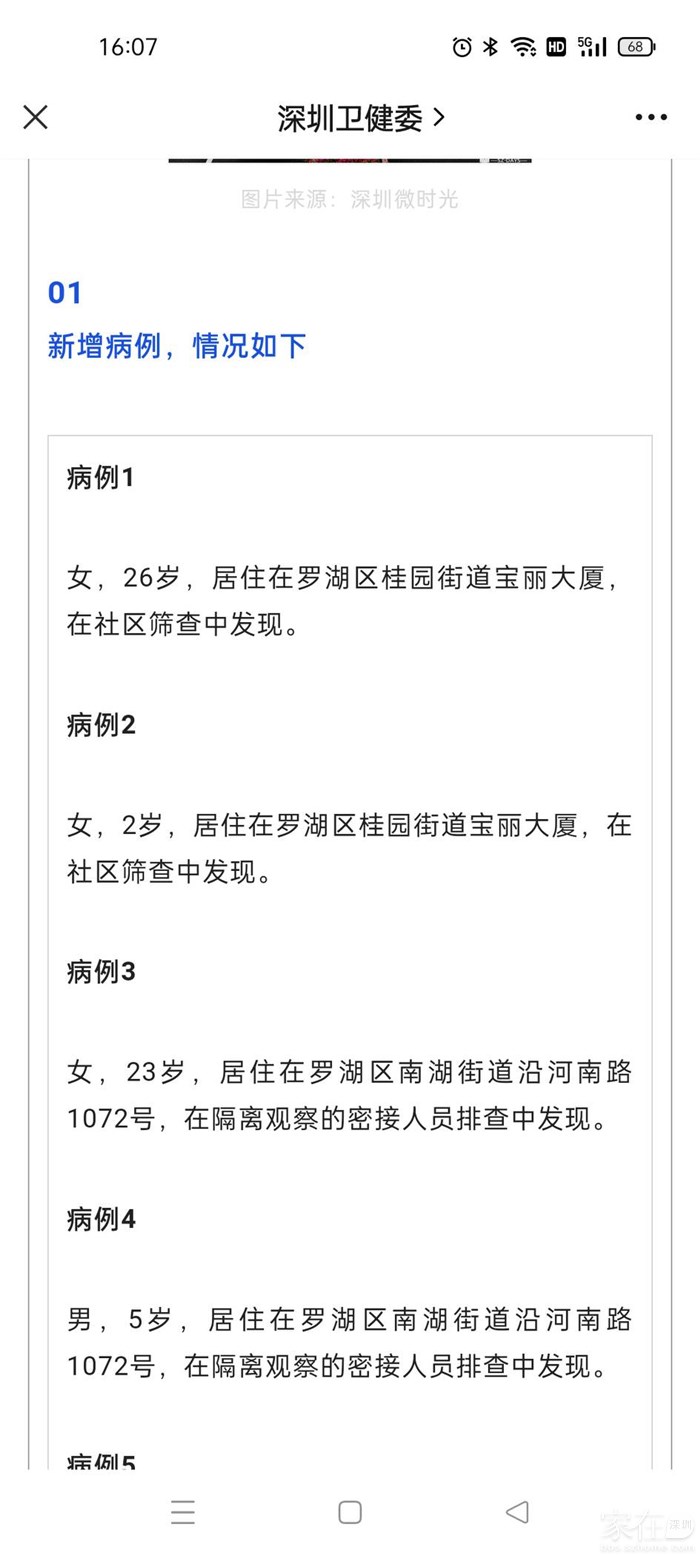
Task: Tap the system back triangle
Action: click(x=516, y=1511)
